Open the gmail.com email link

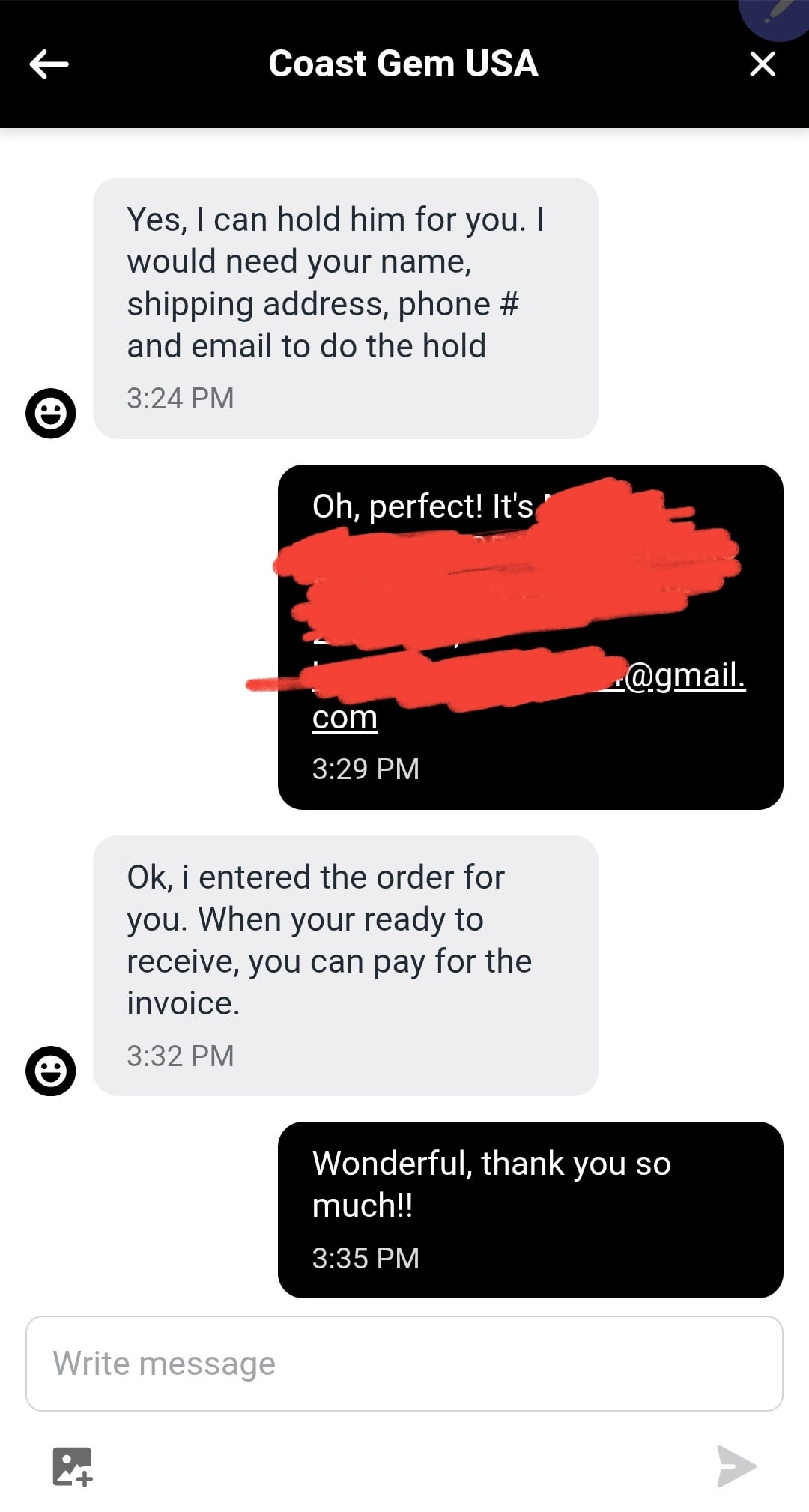pos(685,675)
